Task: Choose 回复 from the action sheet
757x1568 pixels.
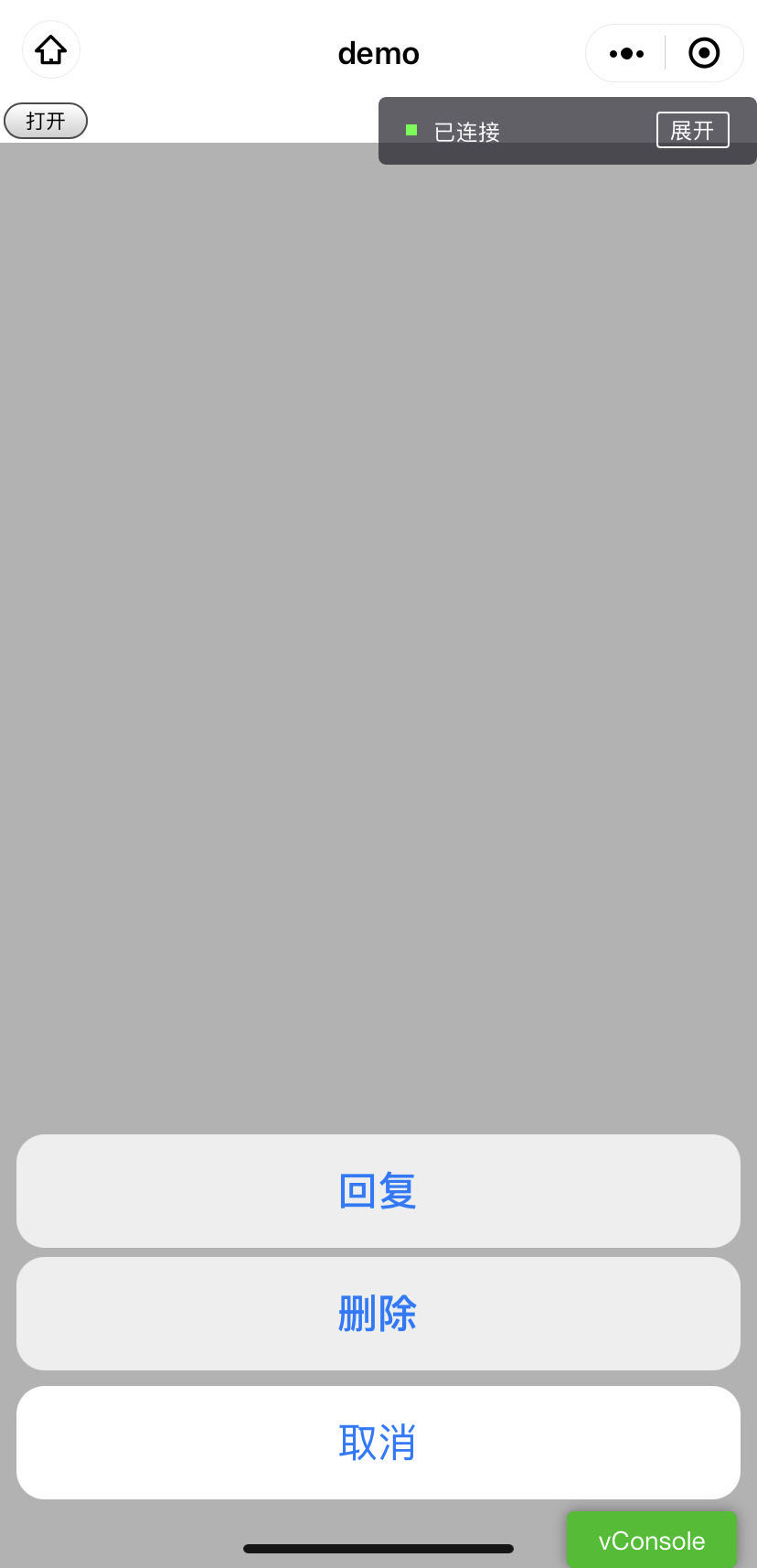Action: [x=378, y=1190]
